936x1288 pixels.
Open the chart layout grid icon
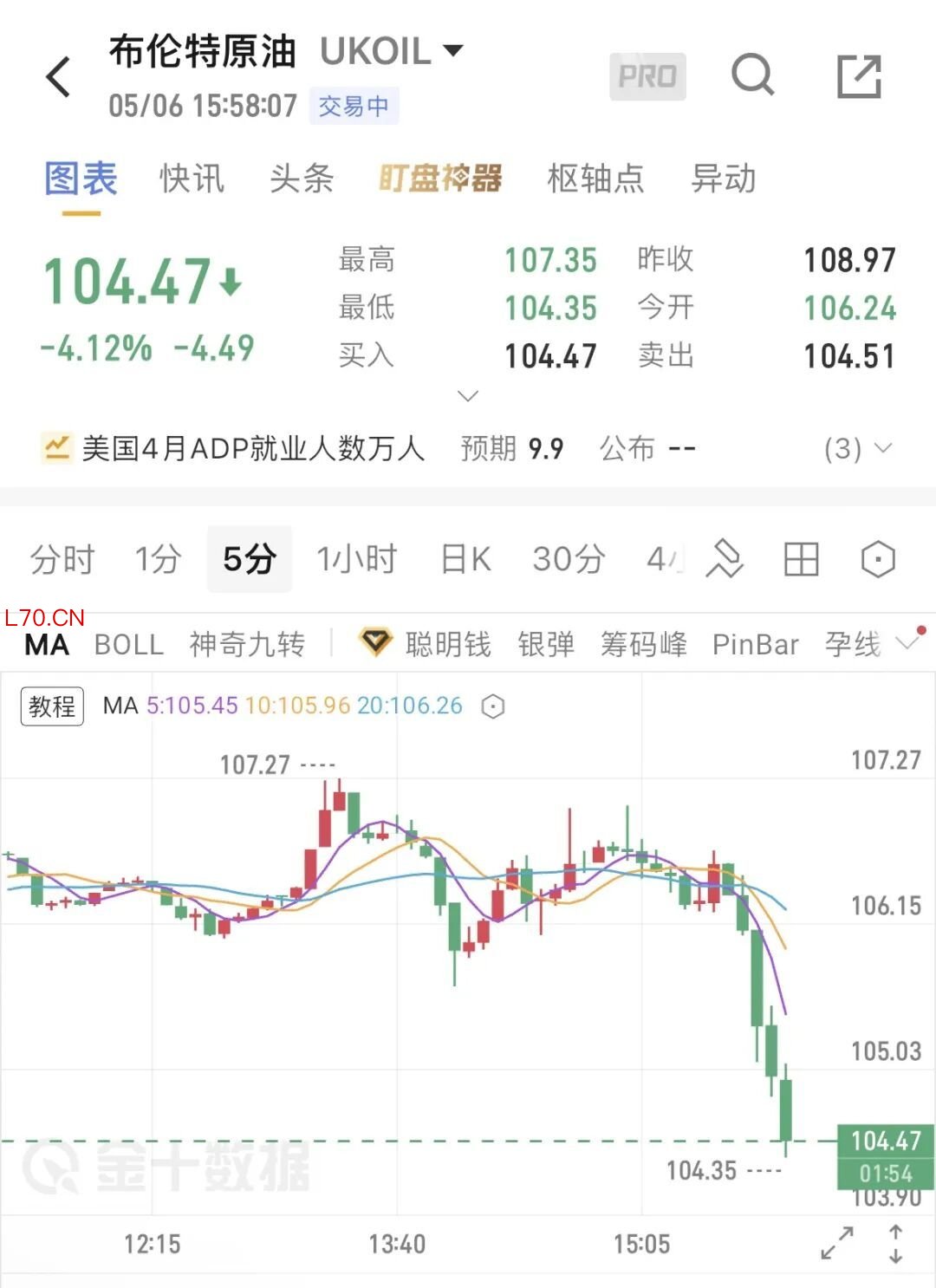pyautogui.click(x=802, y=559)
